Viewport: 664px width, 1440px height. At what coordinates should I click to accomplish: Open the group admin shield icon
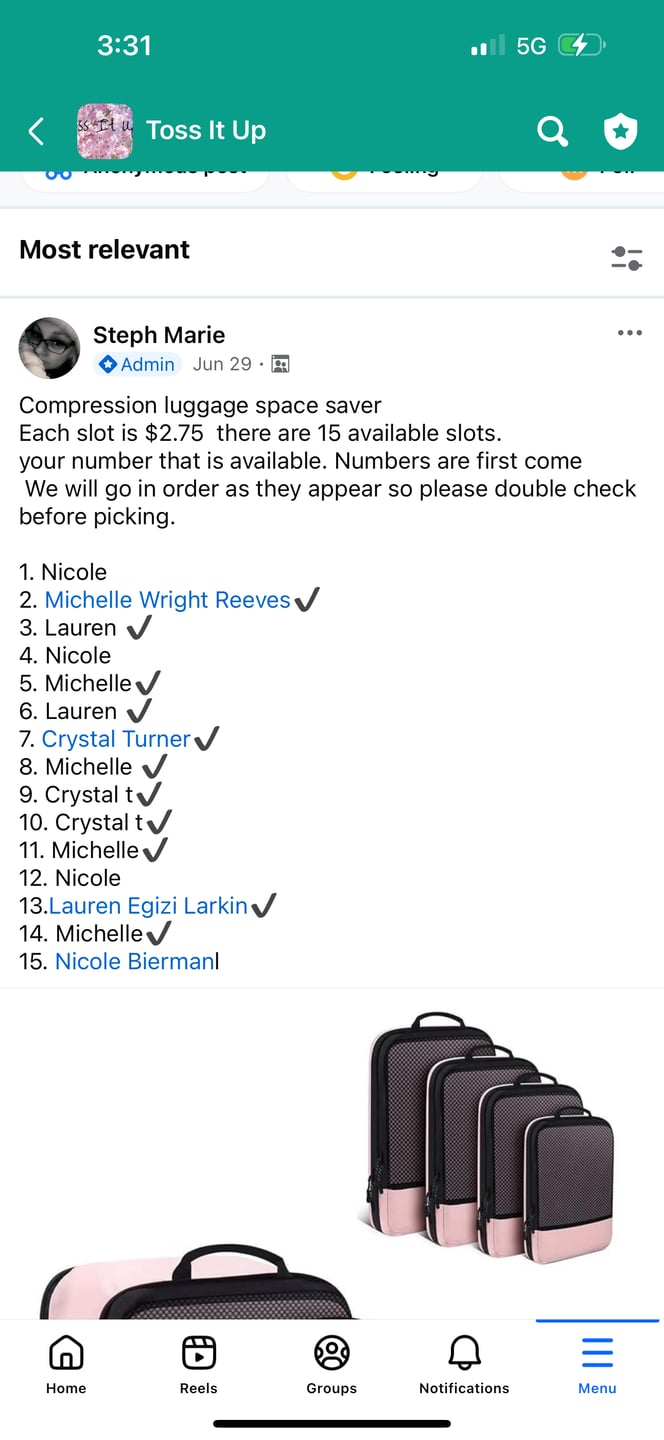[x=620, y=131]
